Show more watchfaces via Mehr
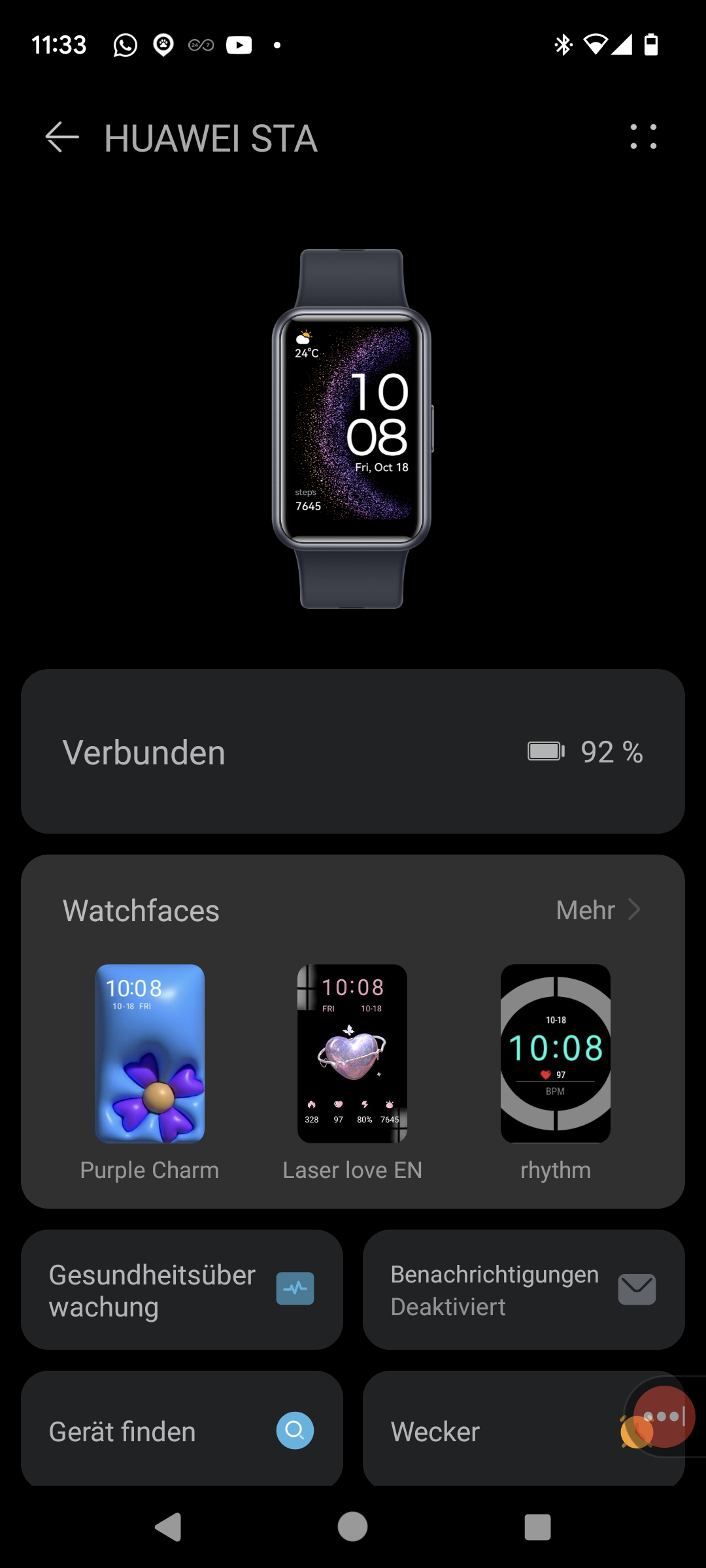706x1568 pixels. (597, 910)
